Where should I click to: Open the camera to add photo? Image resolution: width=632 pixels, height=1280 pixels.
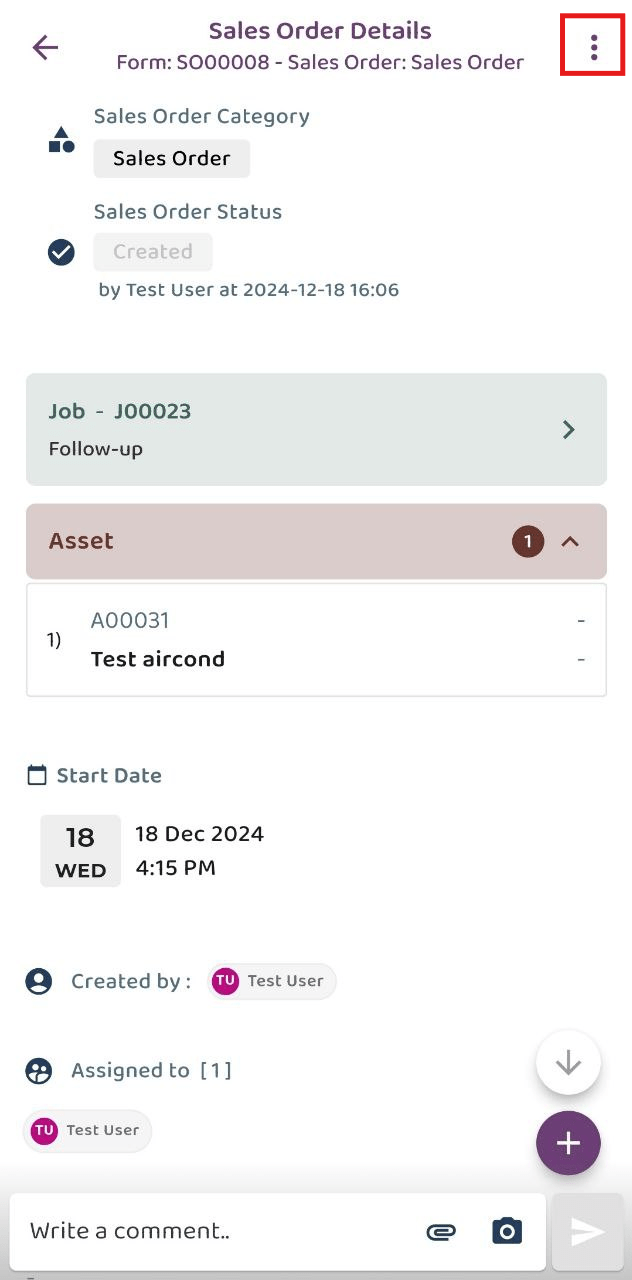(x=507, y=1231)
